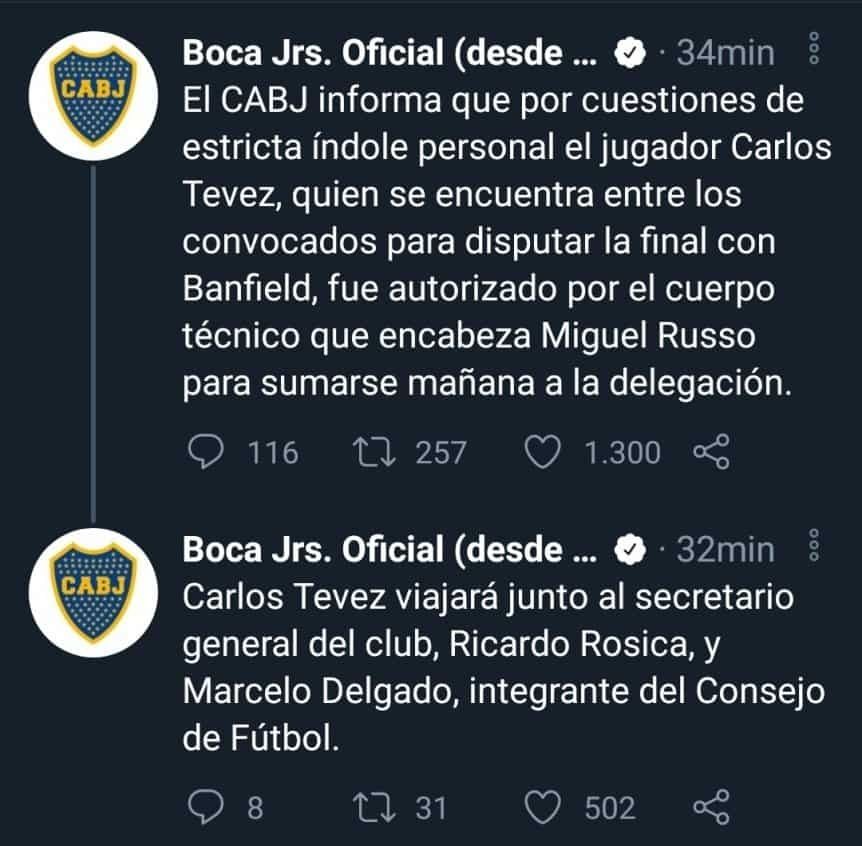Like the tweet with 1.300 likes
The height and width of the screenshot is (846, 862).
(x=542, y=453)
